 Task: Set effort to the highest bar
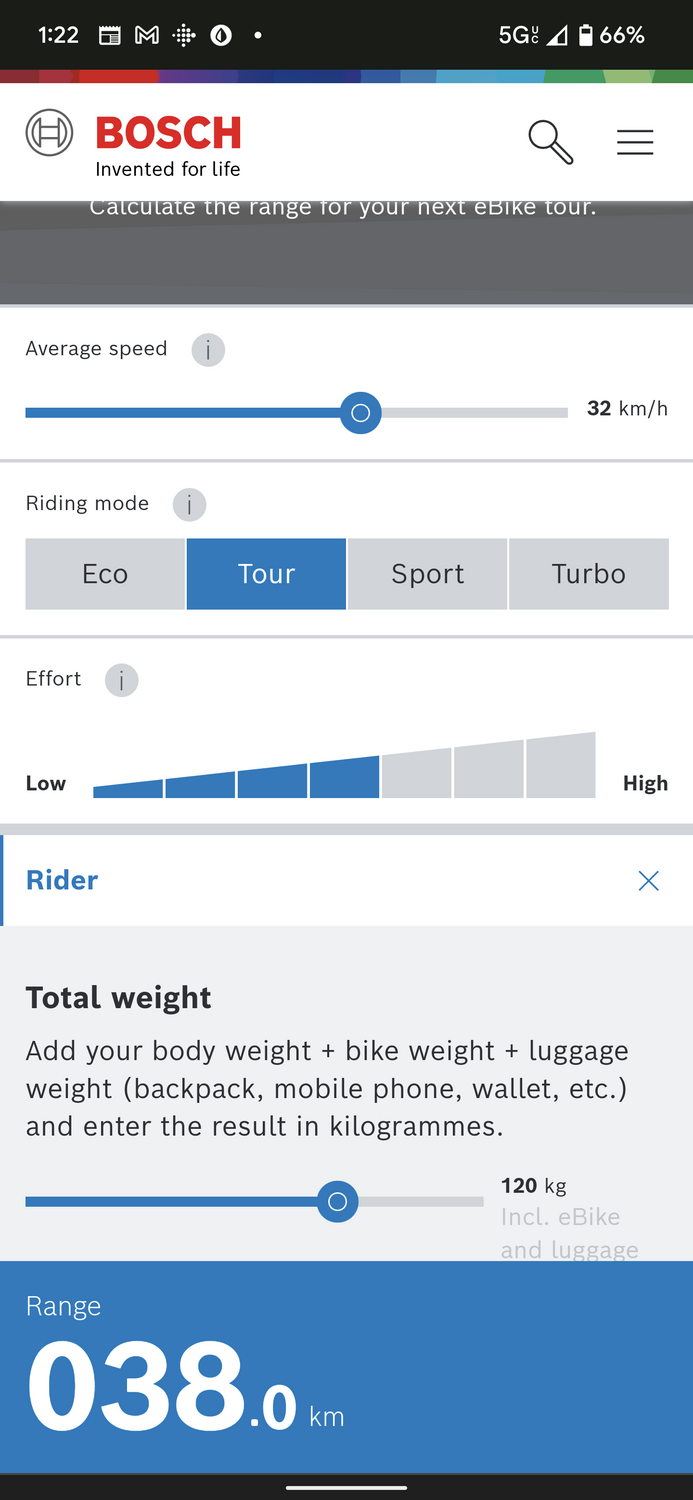click(x=561, y=768)
